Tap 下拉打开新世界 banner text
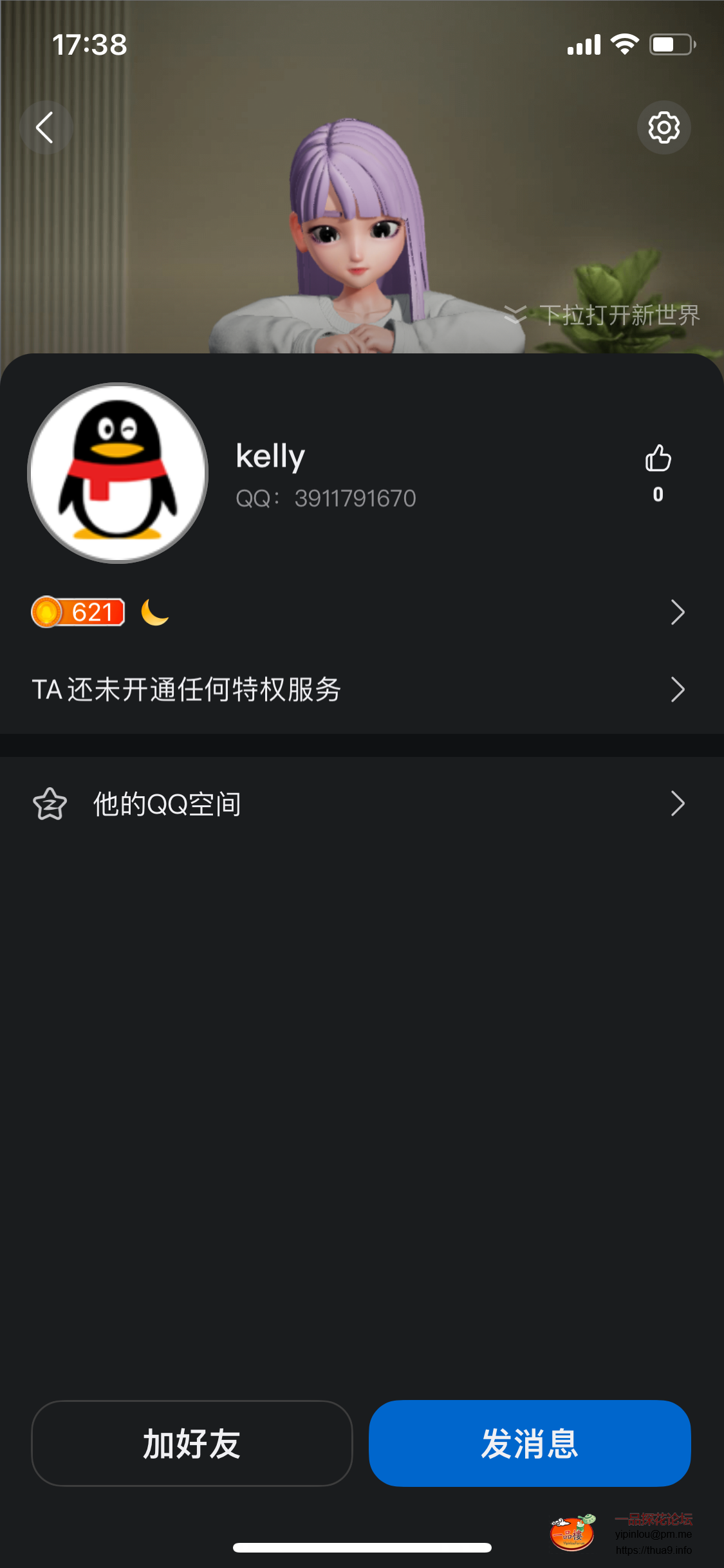Viewport: 724px width, 1568px height. pos(620,313)
